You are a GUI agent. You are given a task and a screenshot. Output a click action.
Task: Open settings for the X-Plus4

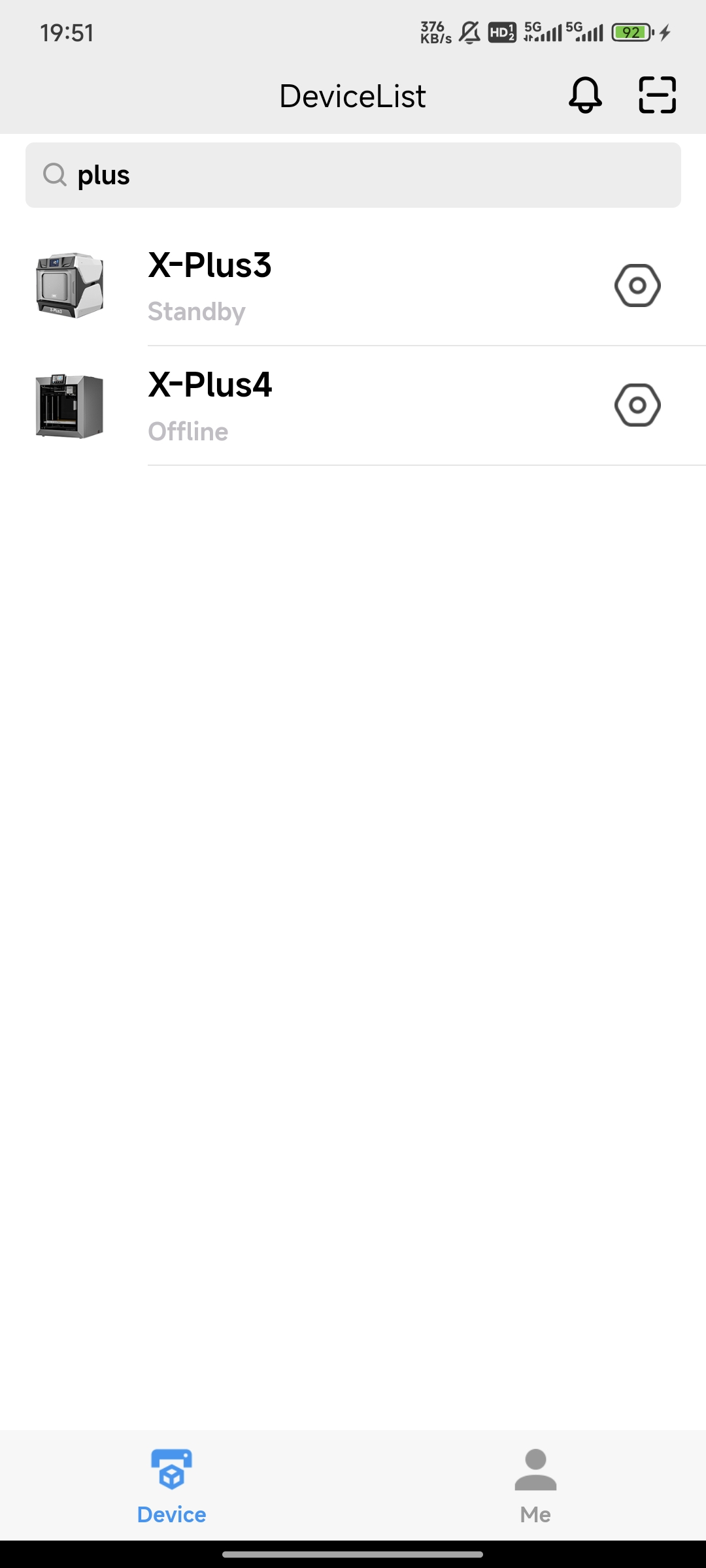(x=637, y=405)
